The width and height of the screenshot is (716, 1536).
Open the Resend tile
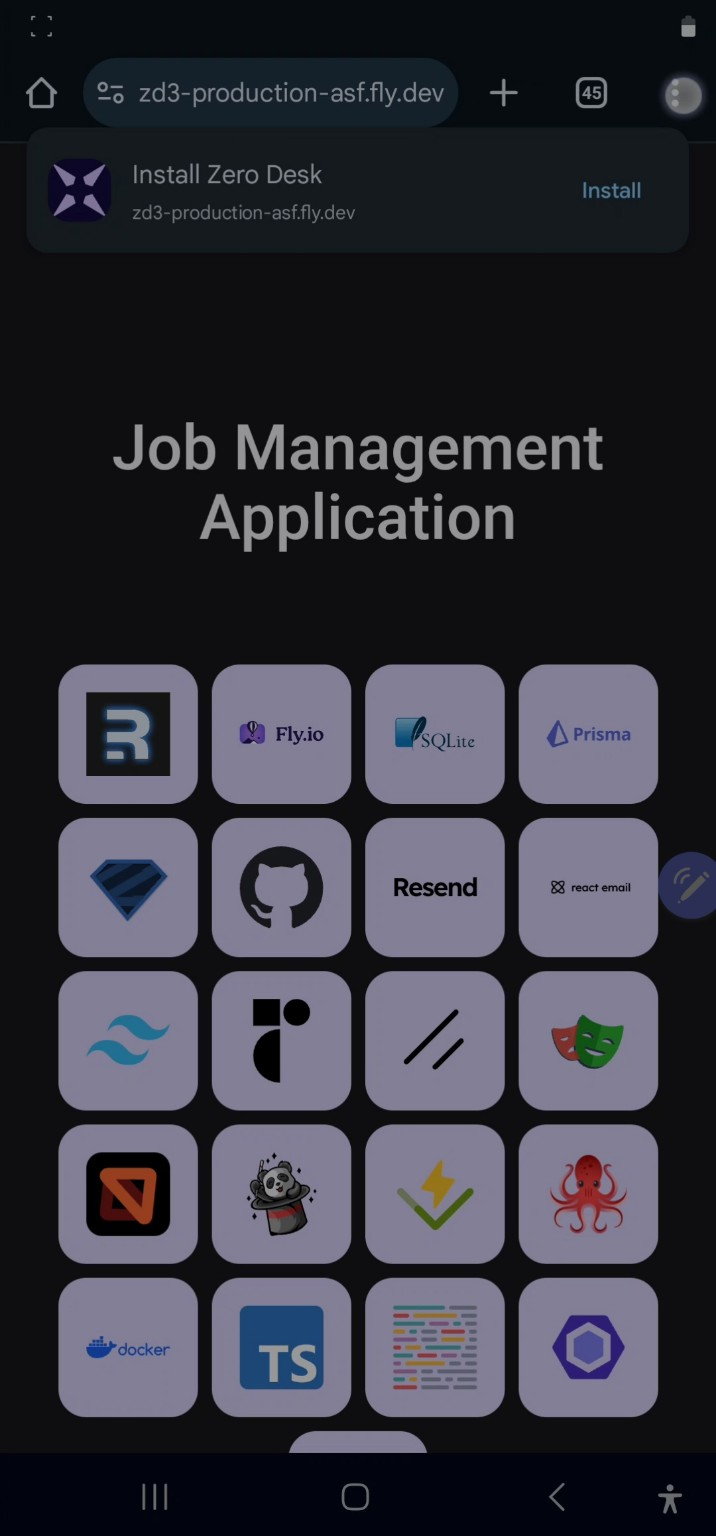pyautogui.click(x=435, y=887)
